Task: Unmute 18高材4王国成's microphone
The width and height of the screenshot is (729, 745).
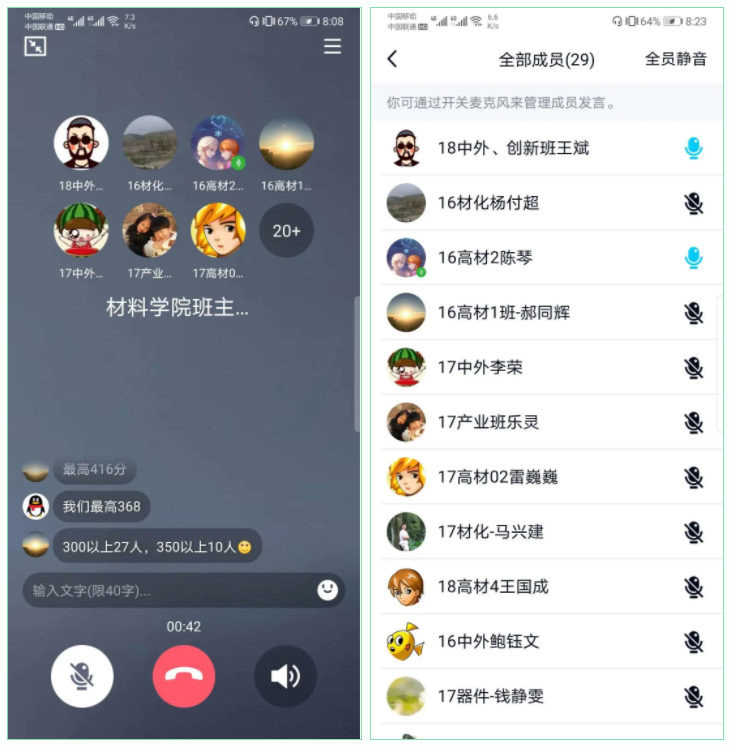Action: (x=693, y=586)
